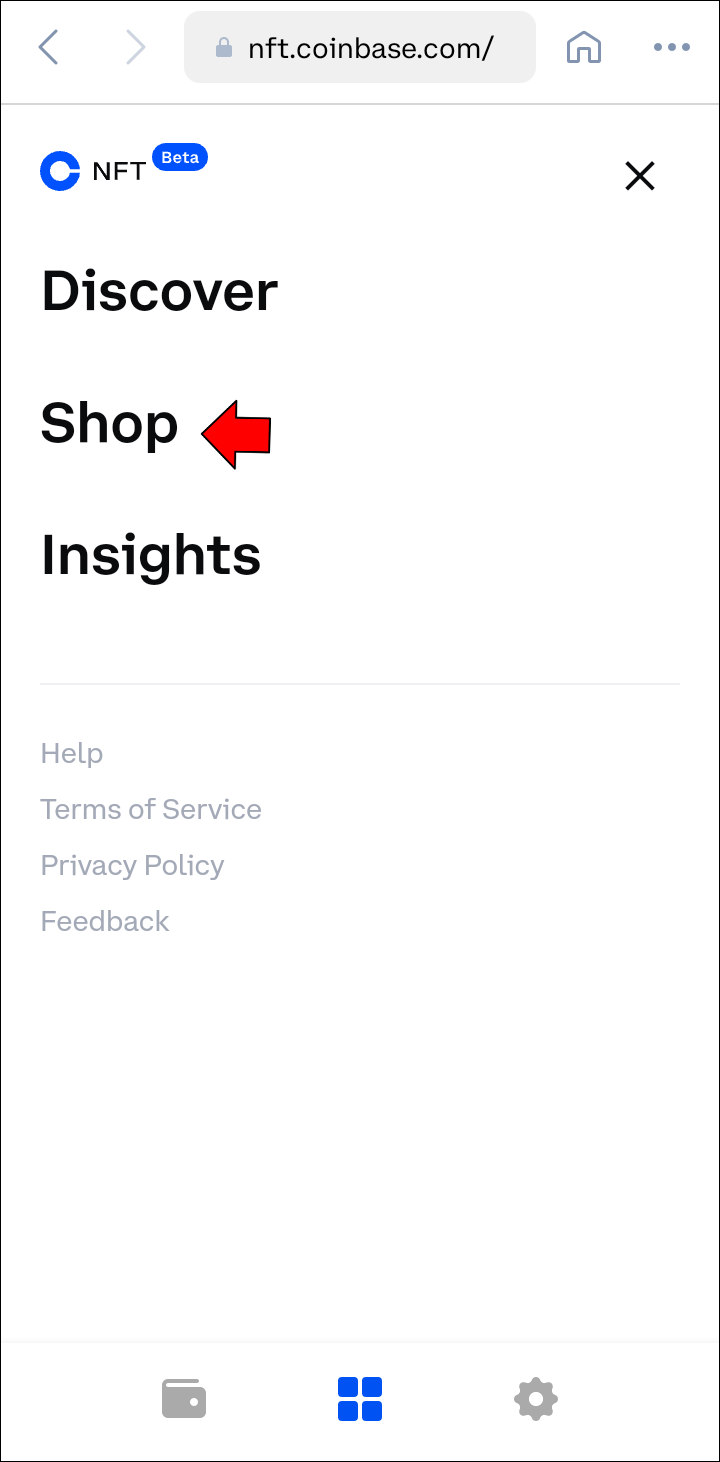Open the three-dot overflow menu
The height and width of the screenshot is (1462, 720).
click(671, 47)
